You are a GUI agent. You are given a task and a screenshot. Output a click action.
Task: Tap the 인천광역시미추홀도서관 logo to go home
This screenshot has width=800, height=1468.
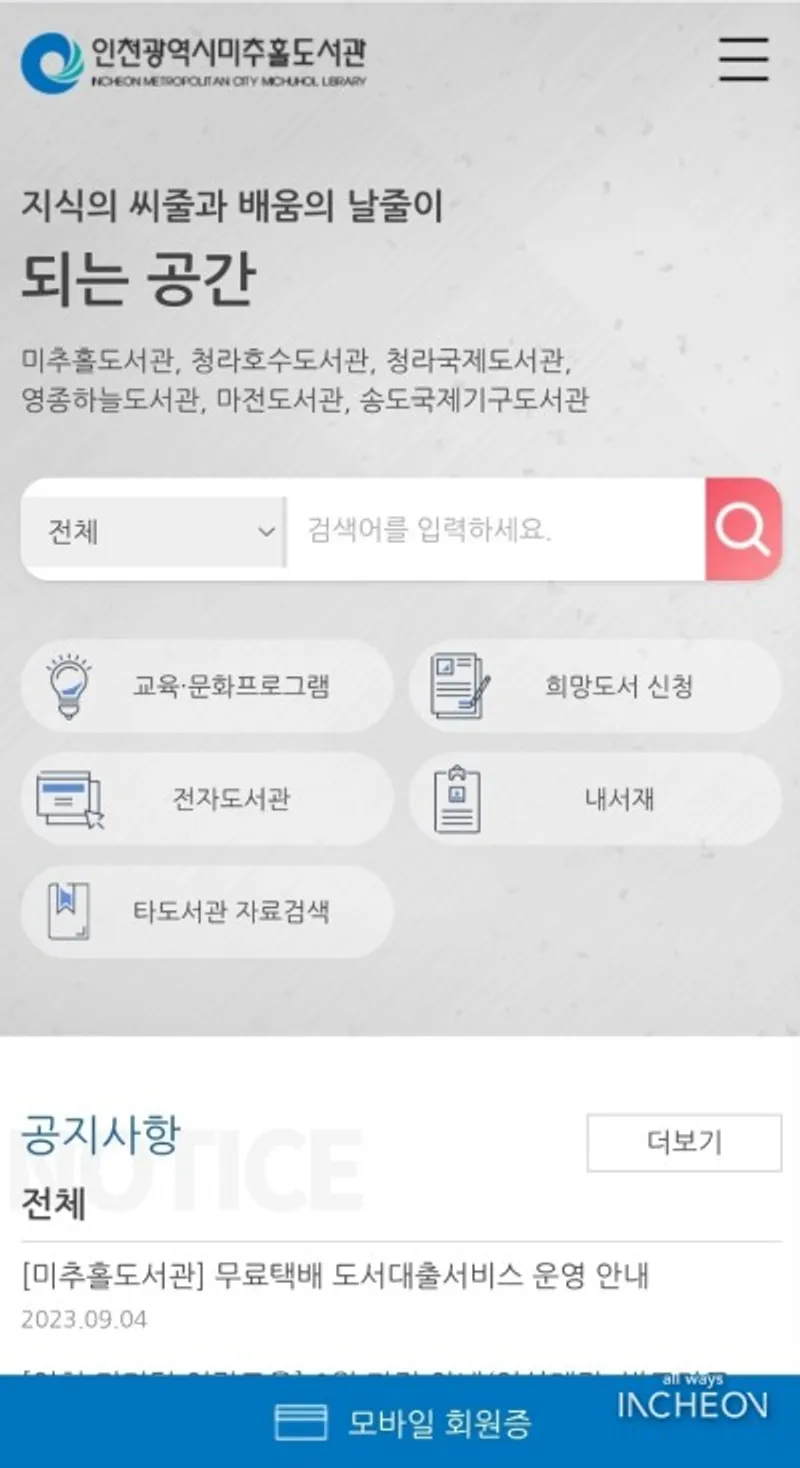195,60
